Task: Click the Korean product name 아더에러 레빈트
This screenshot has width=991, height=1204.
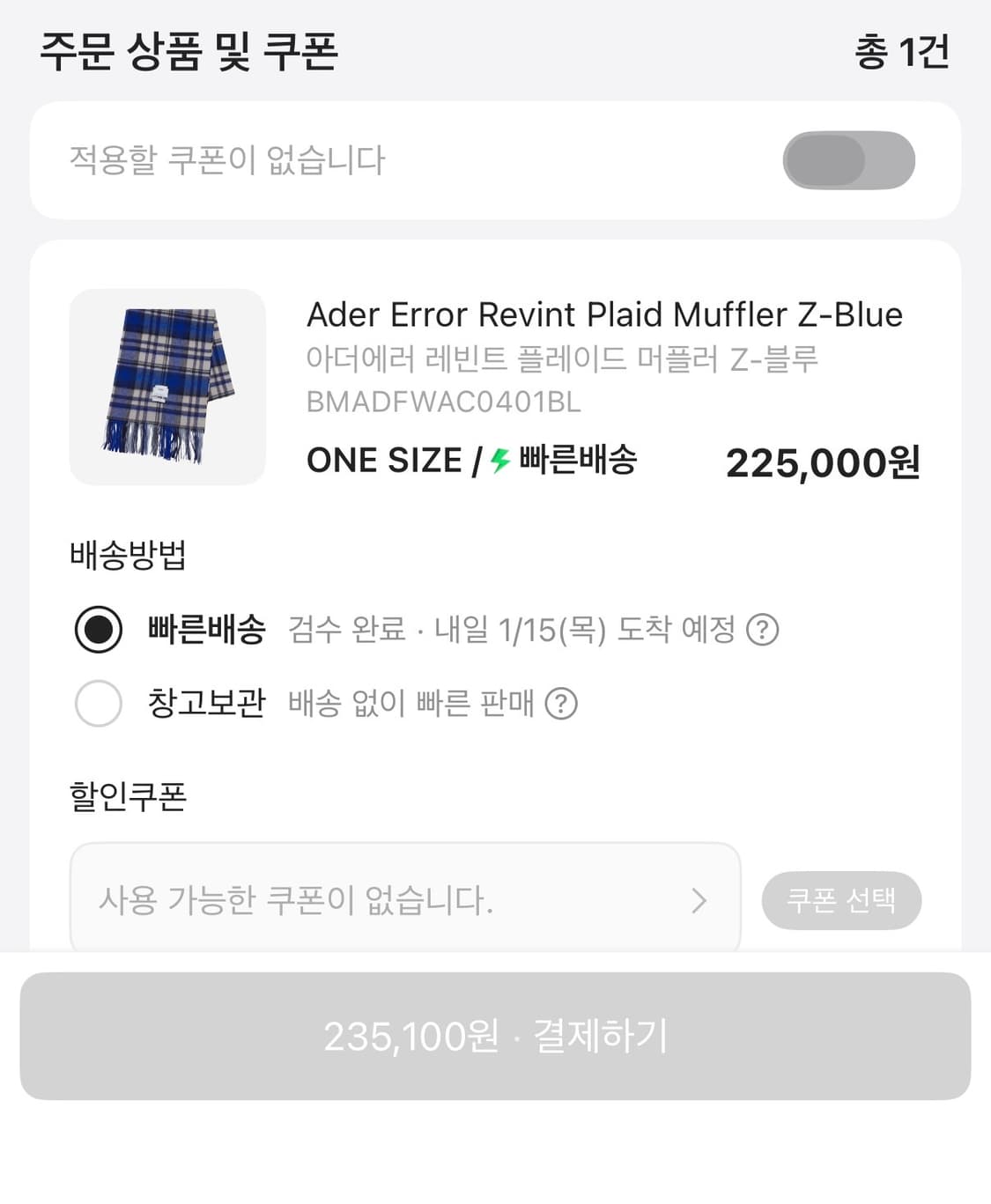Action: point(564,358)
